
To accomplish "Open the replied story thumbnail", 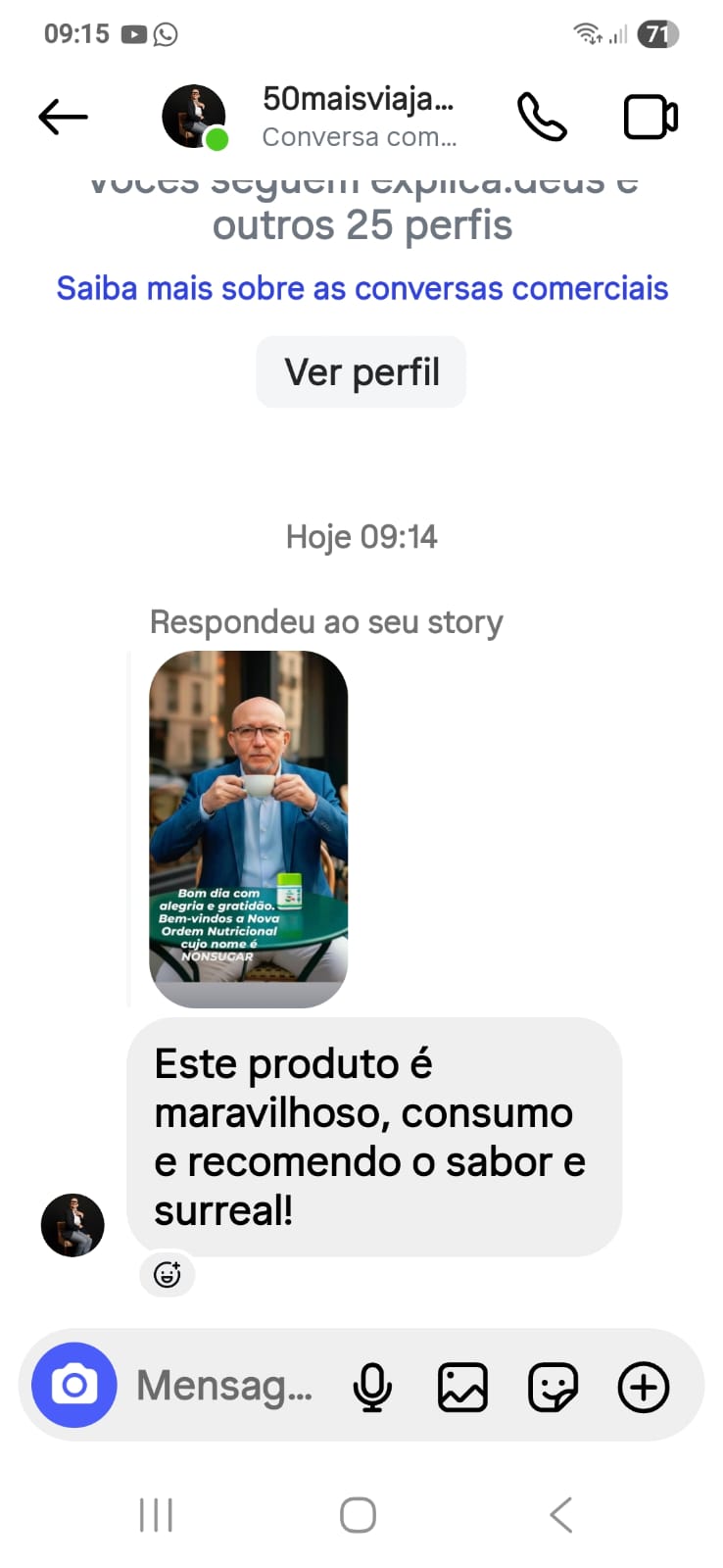I will 248,828.
